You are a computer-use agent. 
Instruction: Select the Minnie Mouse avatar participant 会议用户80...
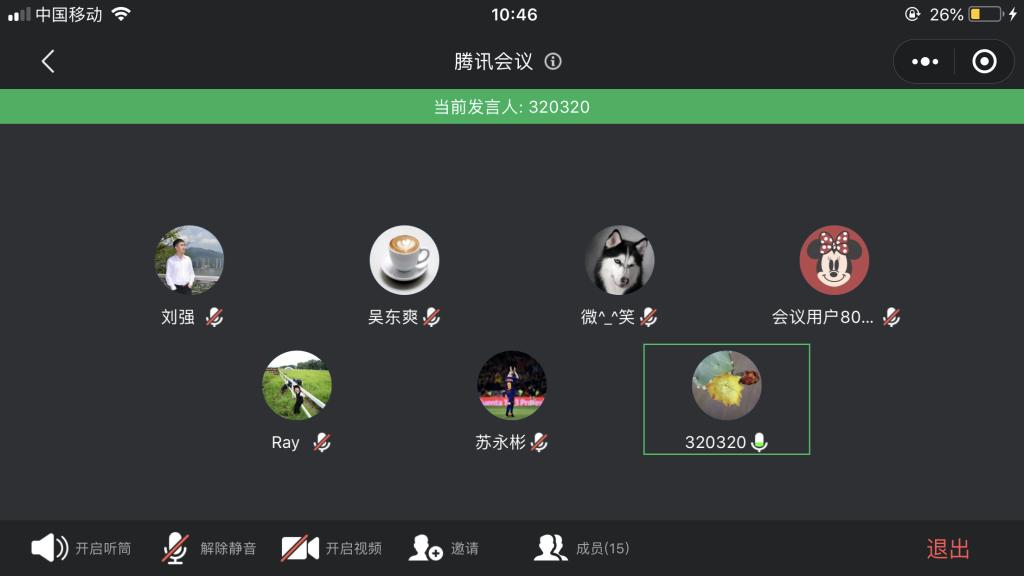(x=834, y=260)
